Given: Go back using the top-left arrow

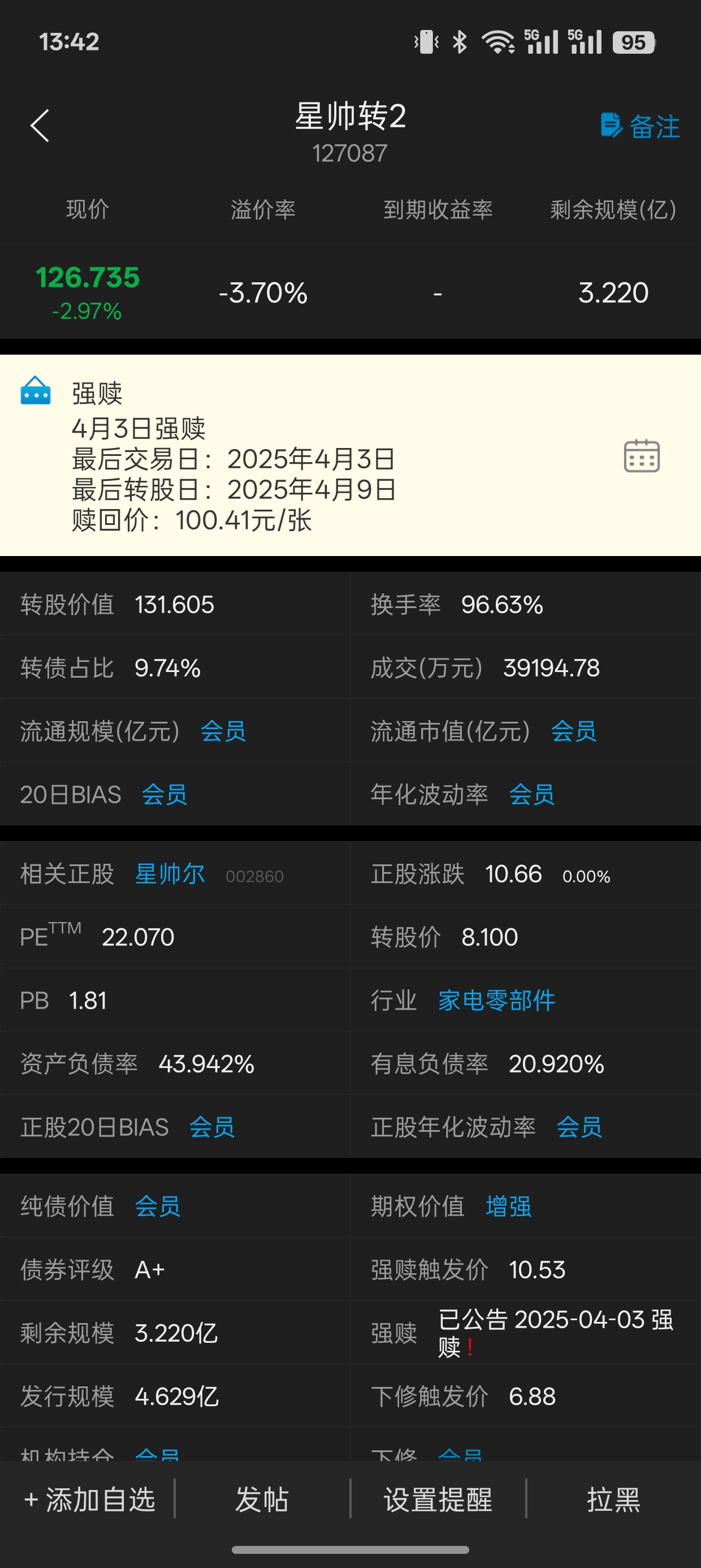Looking at the screenshot, I should (40, 126).
